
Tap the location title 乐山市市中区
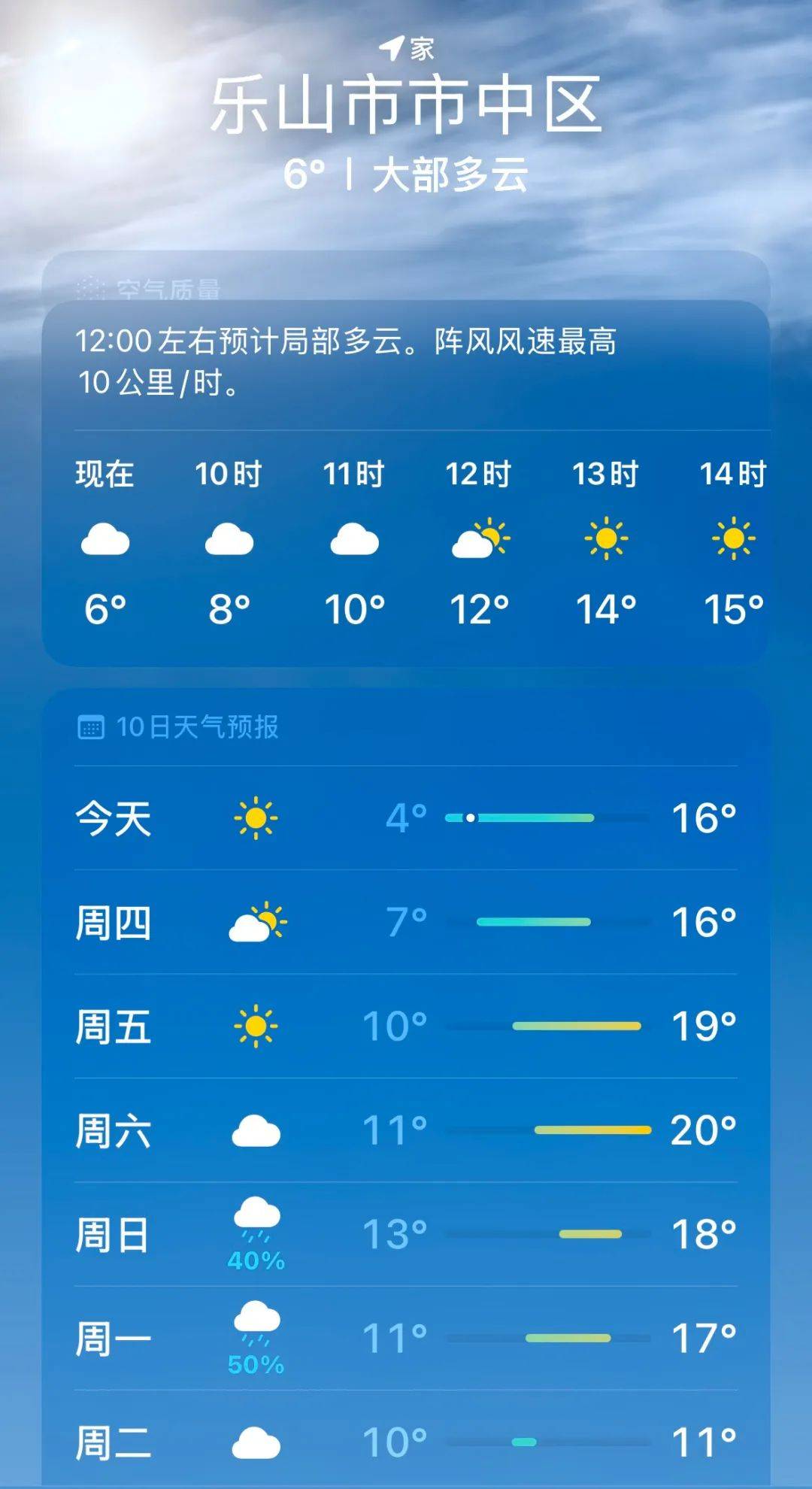[406, 104]
